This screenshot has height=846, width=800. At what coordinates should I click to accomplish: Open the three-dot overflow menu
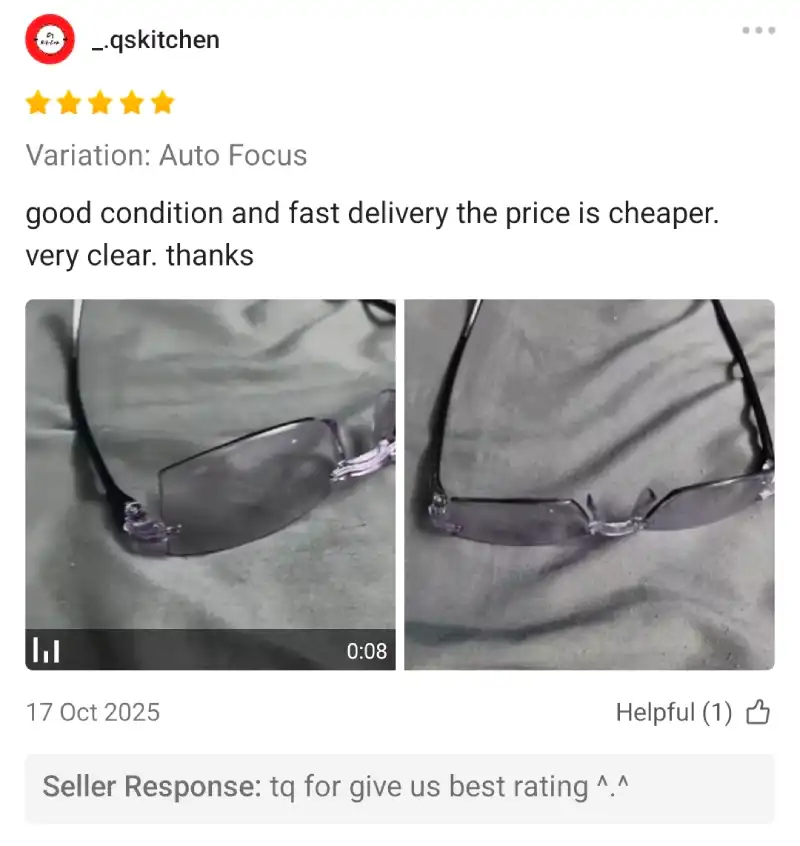point(758,31)
